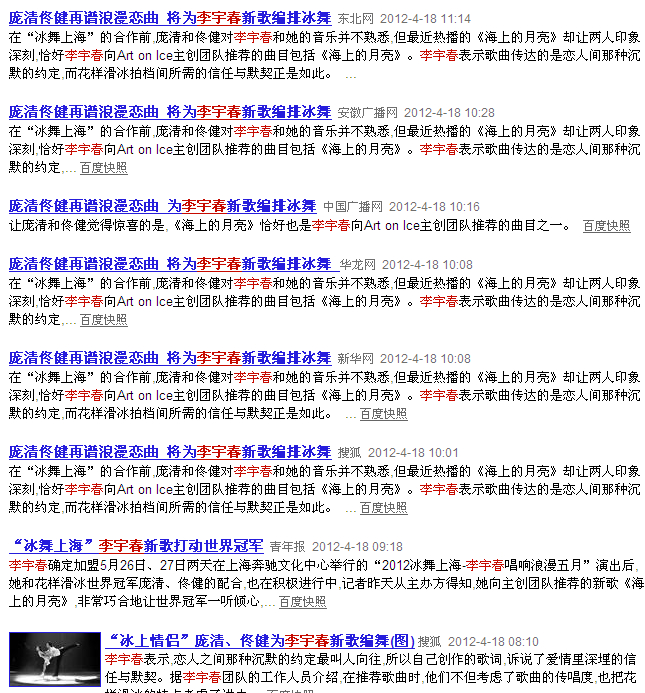Open the 华龙网 article headline

coord(170,264)
